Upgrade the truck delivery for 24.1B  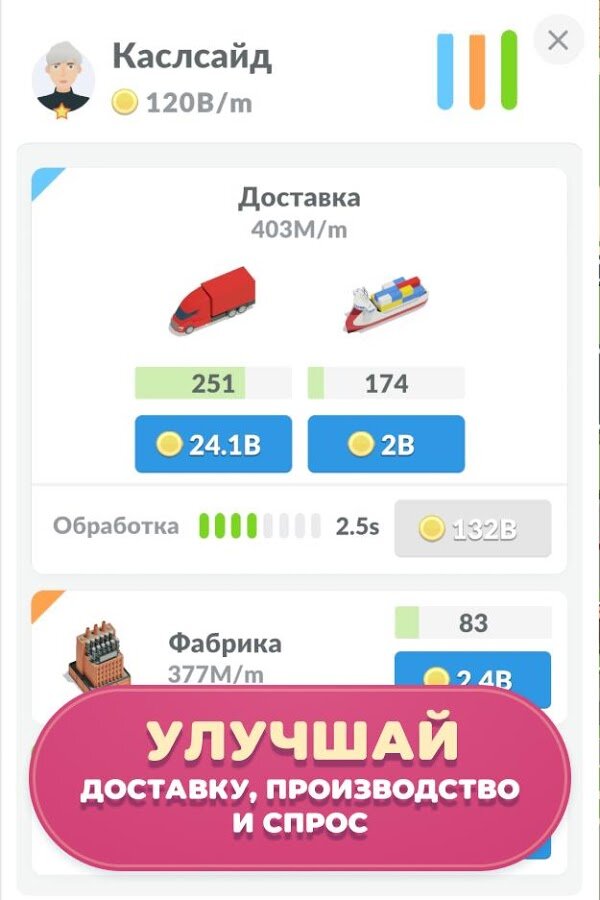[x=213, y=444]
